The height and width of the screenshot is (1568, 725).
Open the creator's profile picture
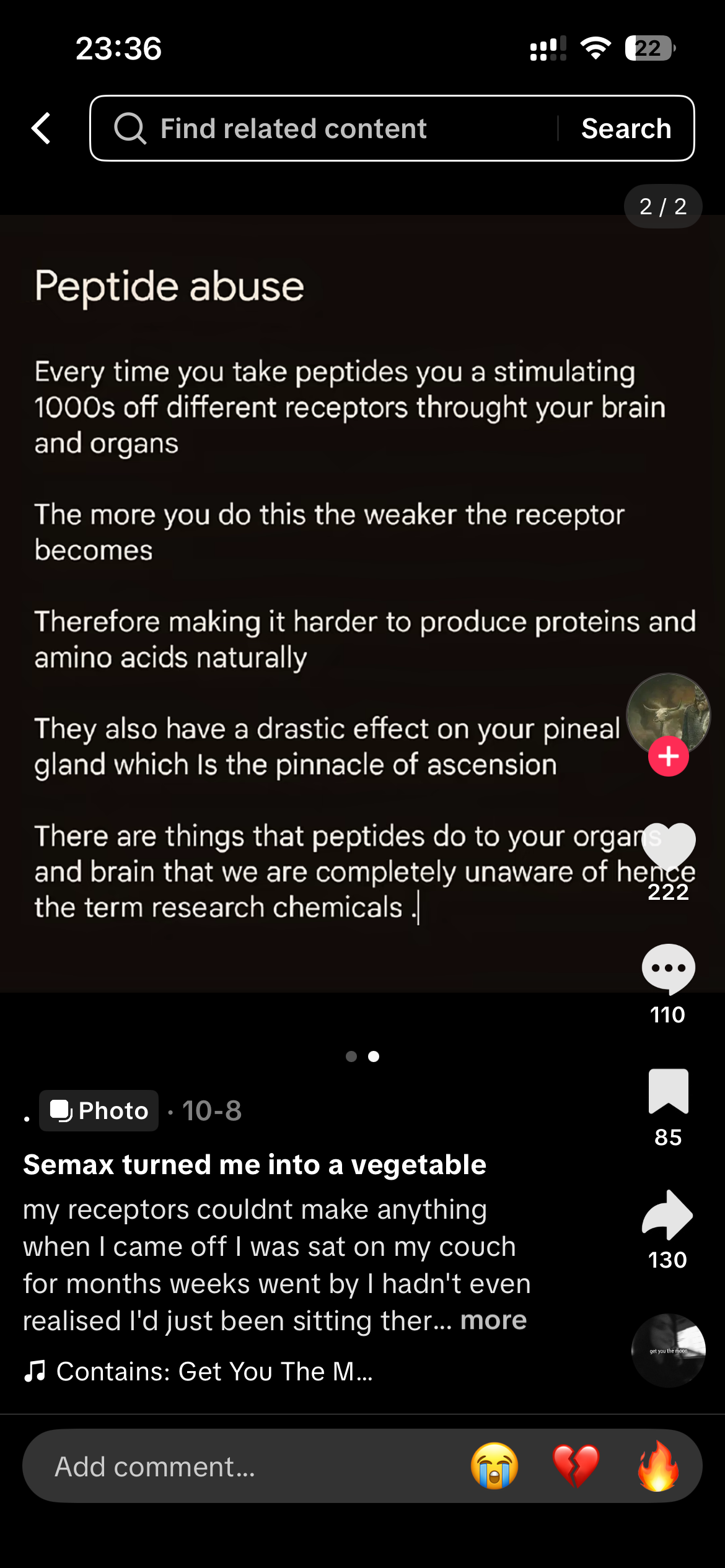pos(667,711)
